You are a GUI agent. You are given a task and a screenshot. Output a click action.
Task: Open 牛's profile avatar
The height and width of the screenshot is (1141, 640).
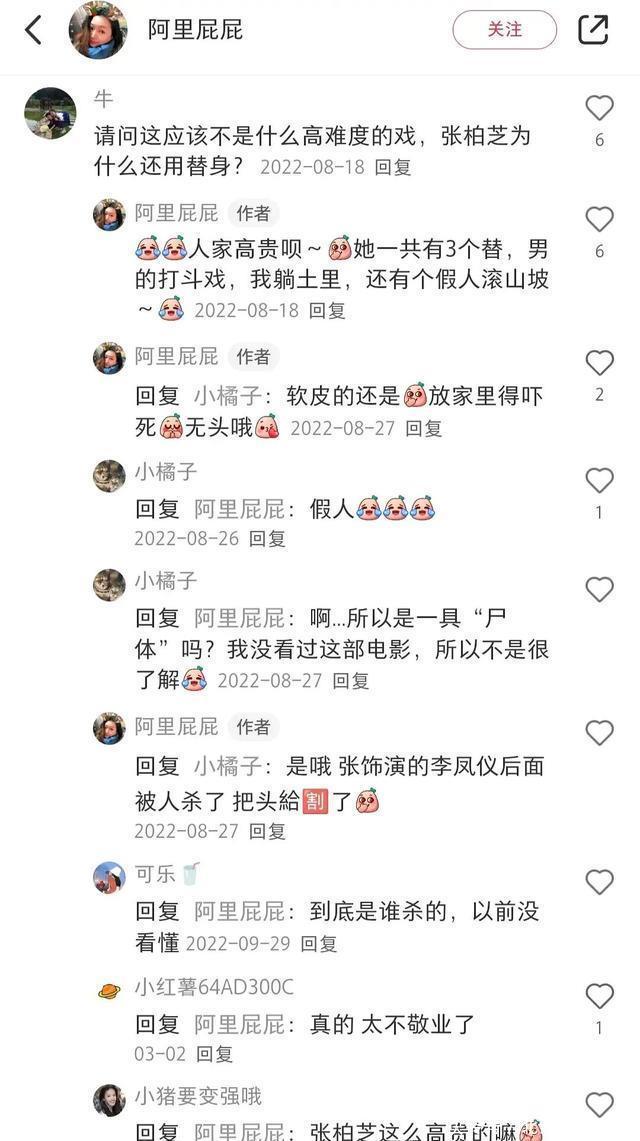(50, 112)
